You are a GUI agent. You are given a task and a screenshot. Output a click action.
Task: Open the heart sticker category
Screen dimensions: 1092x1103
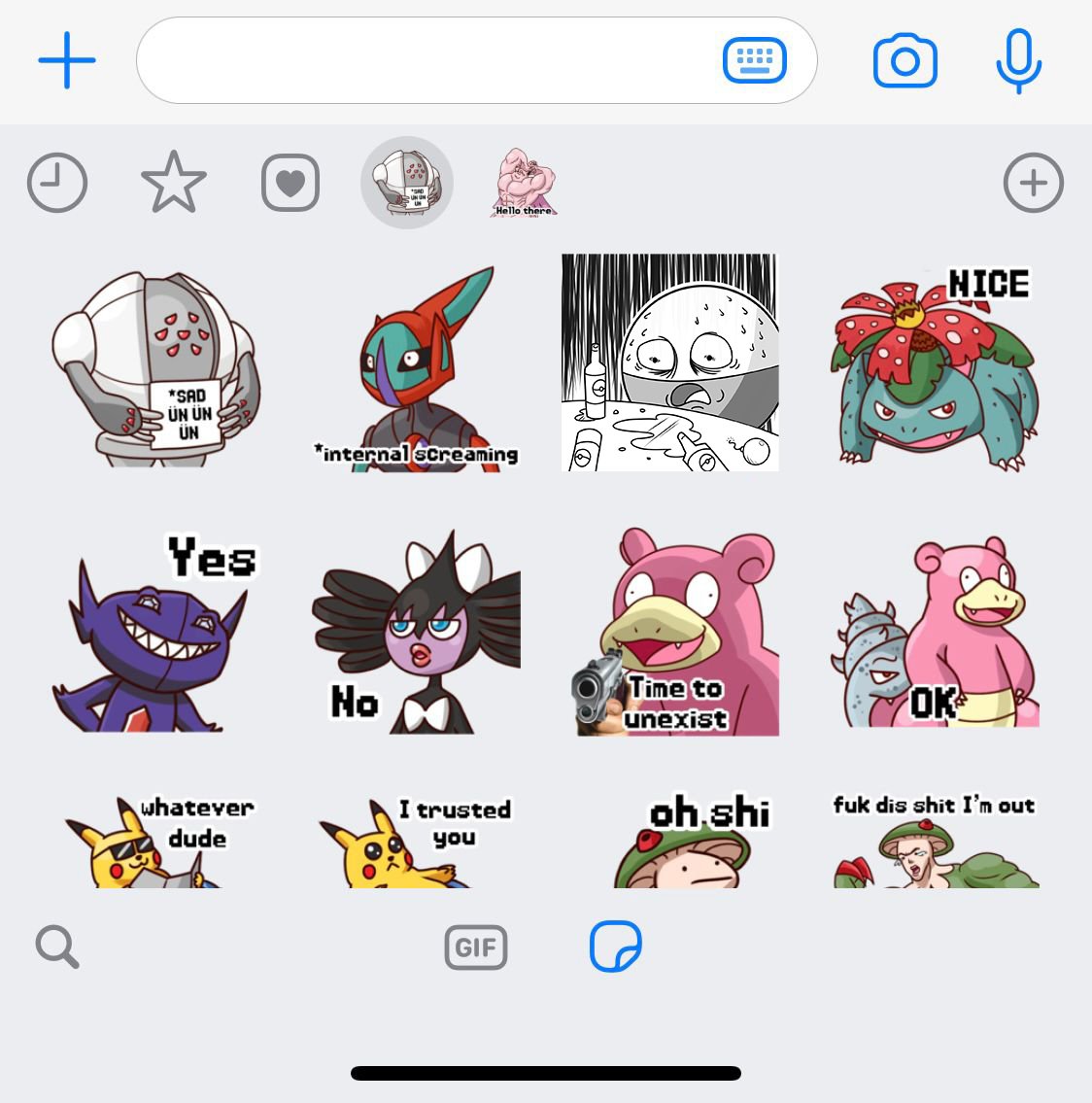point(290,183)
